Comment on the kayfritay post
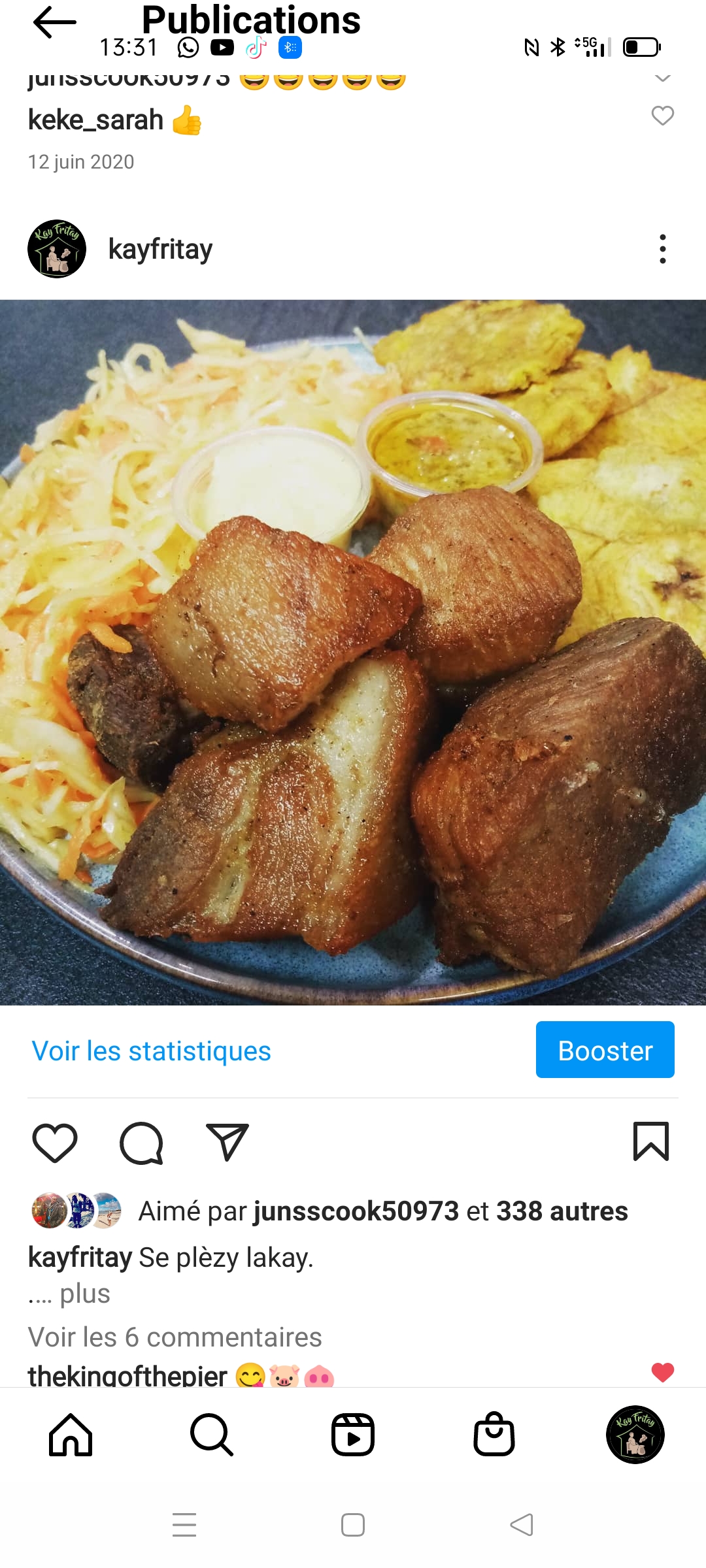 tap(141, 1143)
